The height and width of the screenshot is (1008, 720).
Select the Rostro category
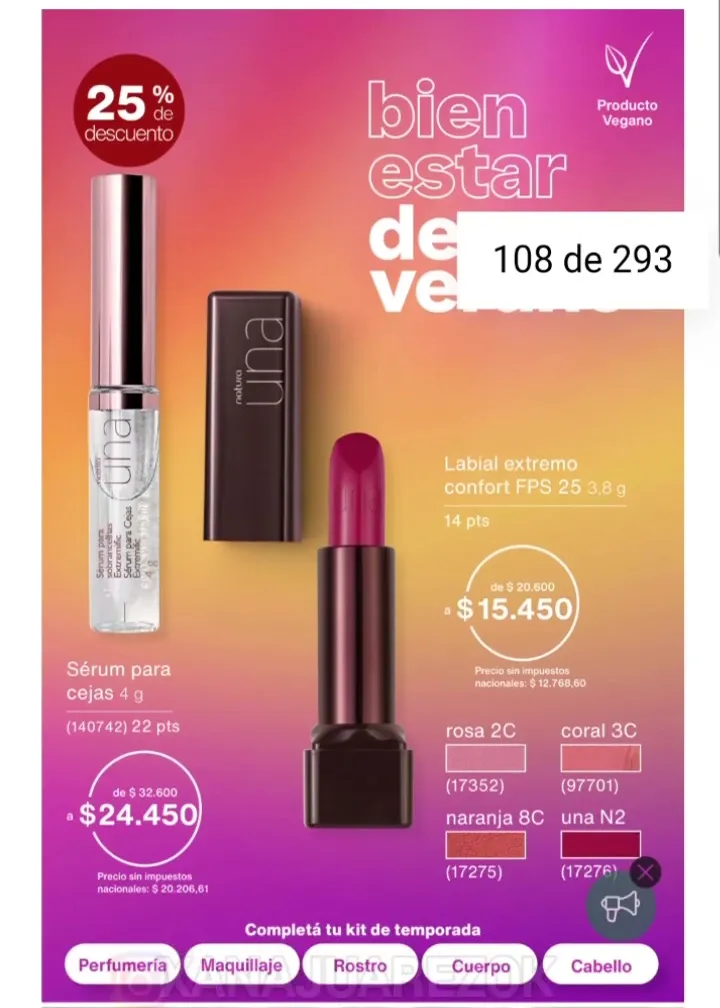coord(360,965)
